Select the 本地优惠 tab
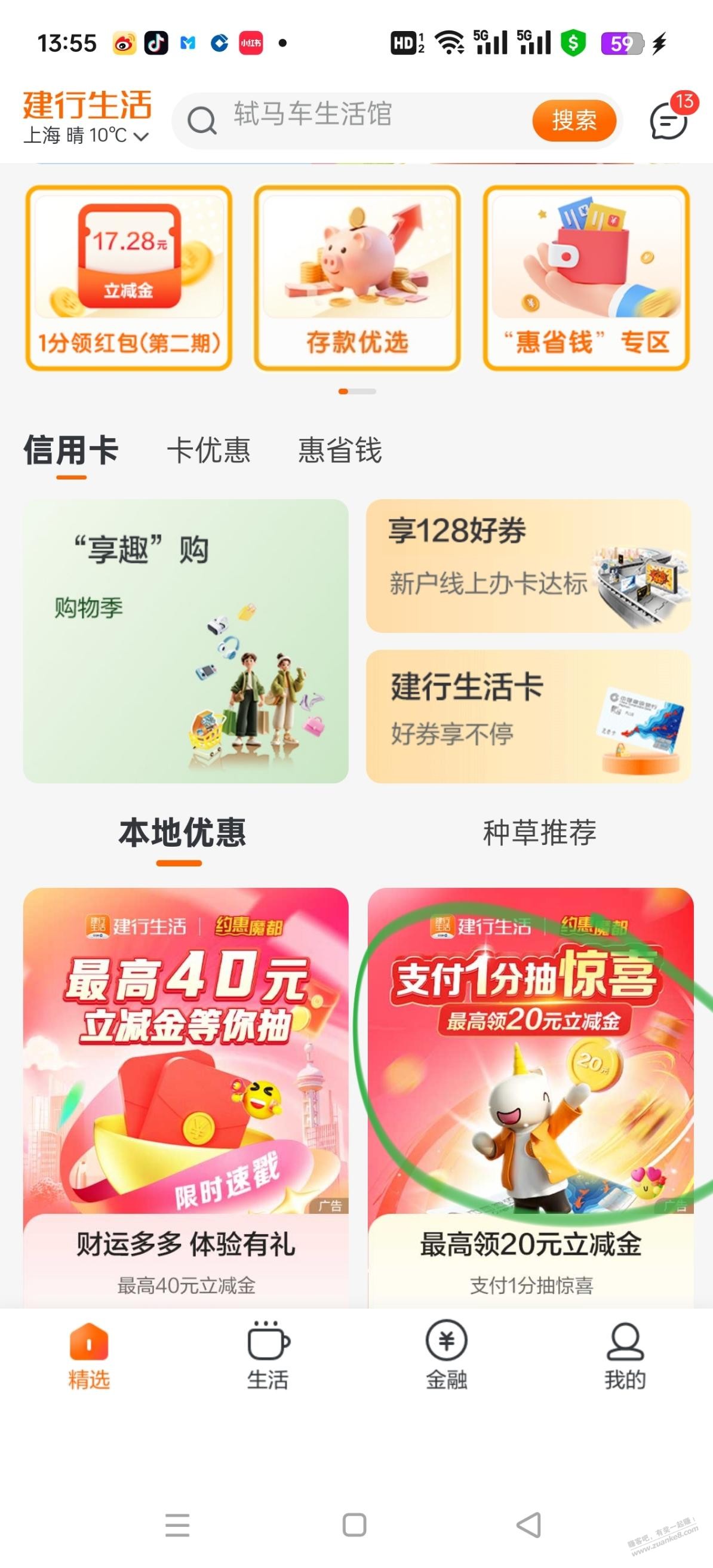713x1568 pixels. [x=182, y=833]
